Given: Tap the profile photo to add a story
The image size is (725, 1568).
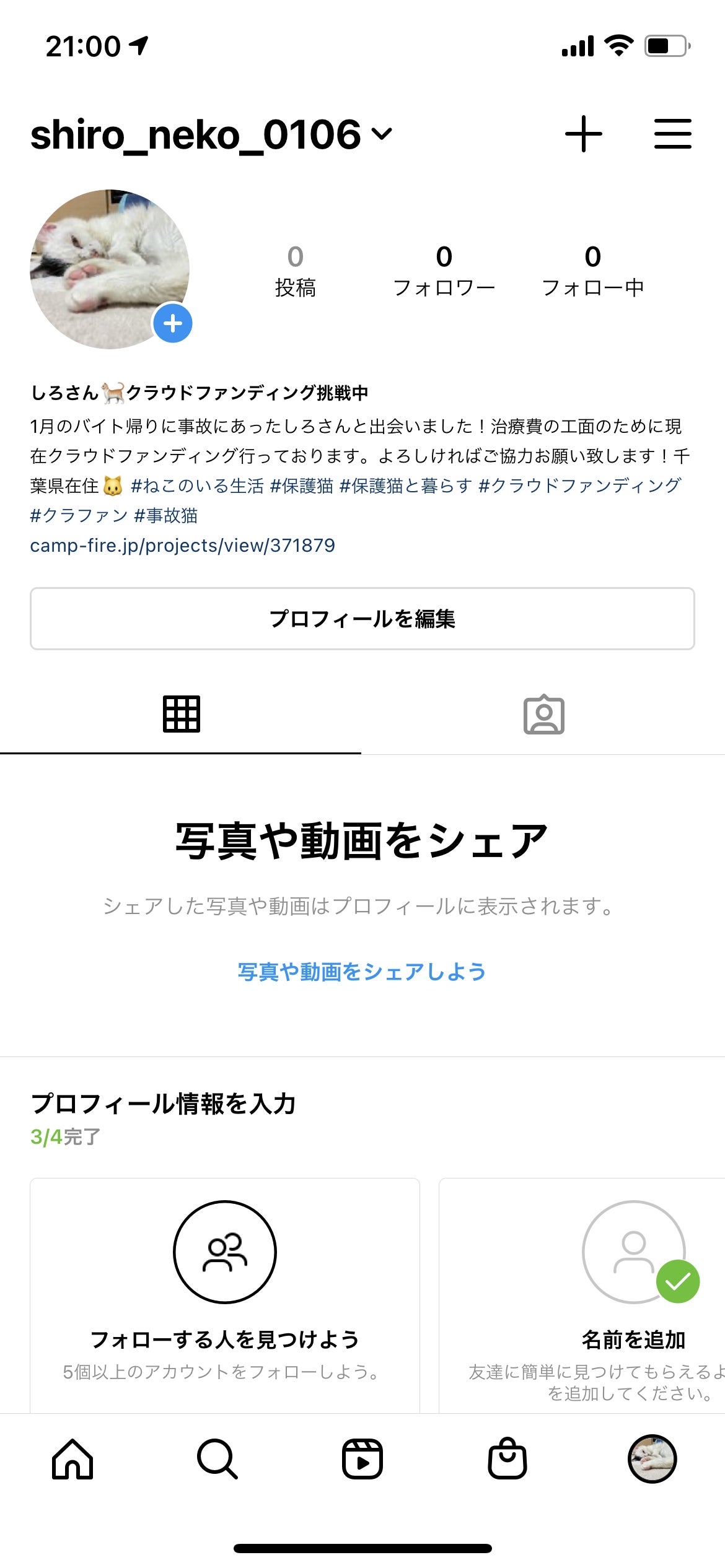Looking at the screenshot, I should [110, 269].
